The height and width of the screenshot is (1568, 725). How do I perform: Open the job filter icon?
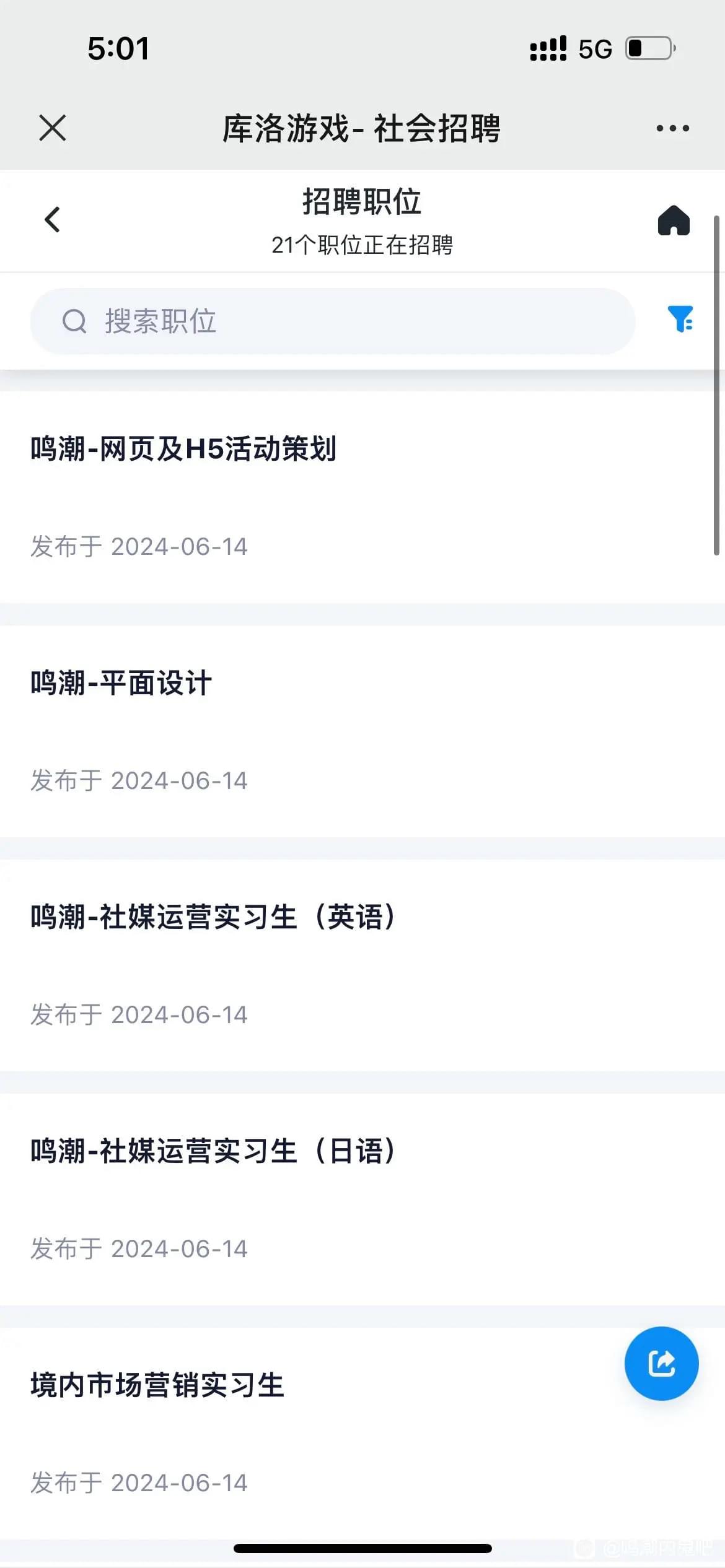[680, 320]
